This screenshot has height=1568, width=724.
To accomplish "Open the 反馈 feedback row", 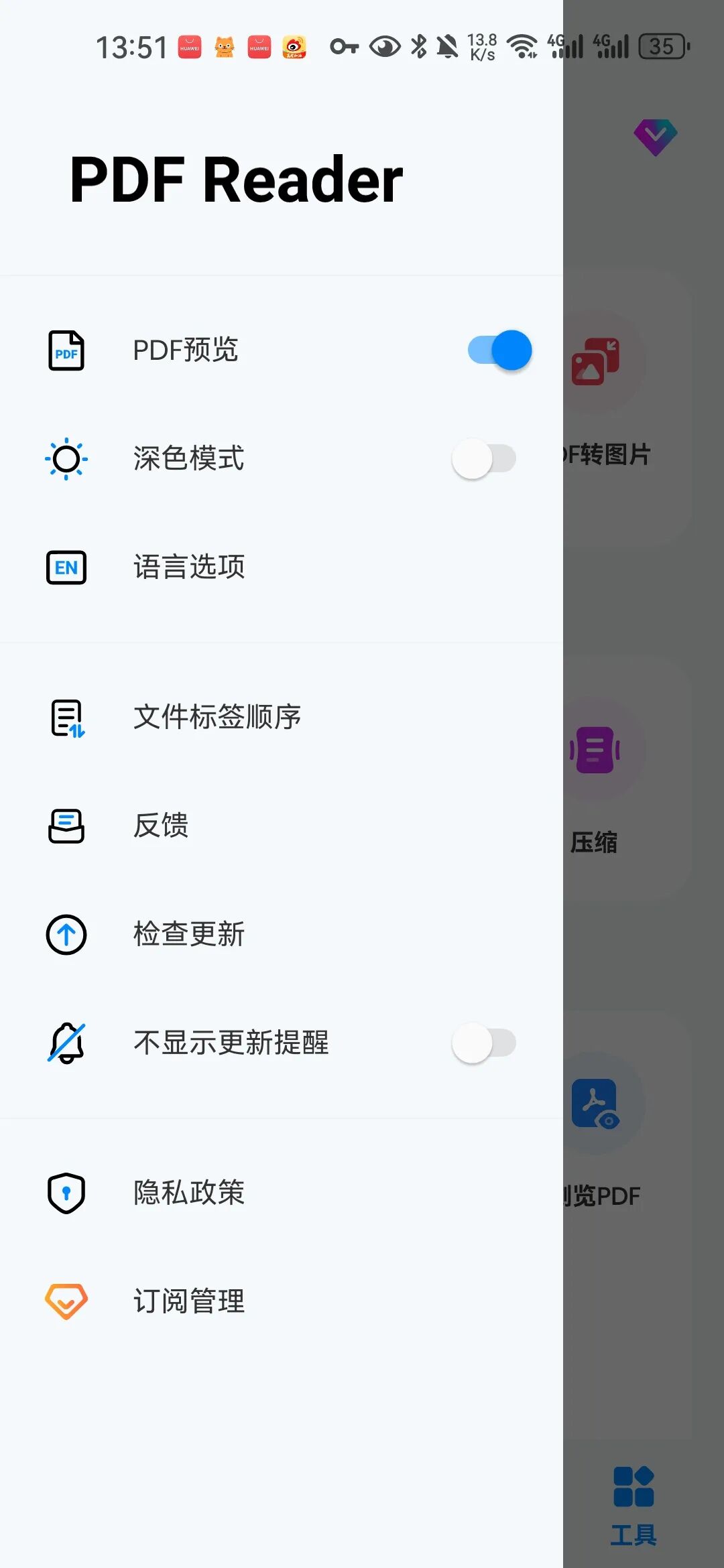I will (282, 826).
